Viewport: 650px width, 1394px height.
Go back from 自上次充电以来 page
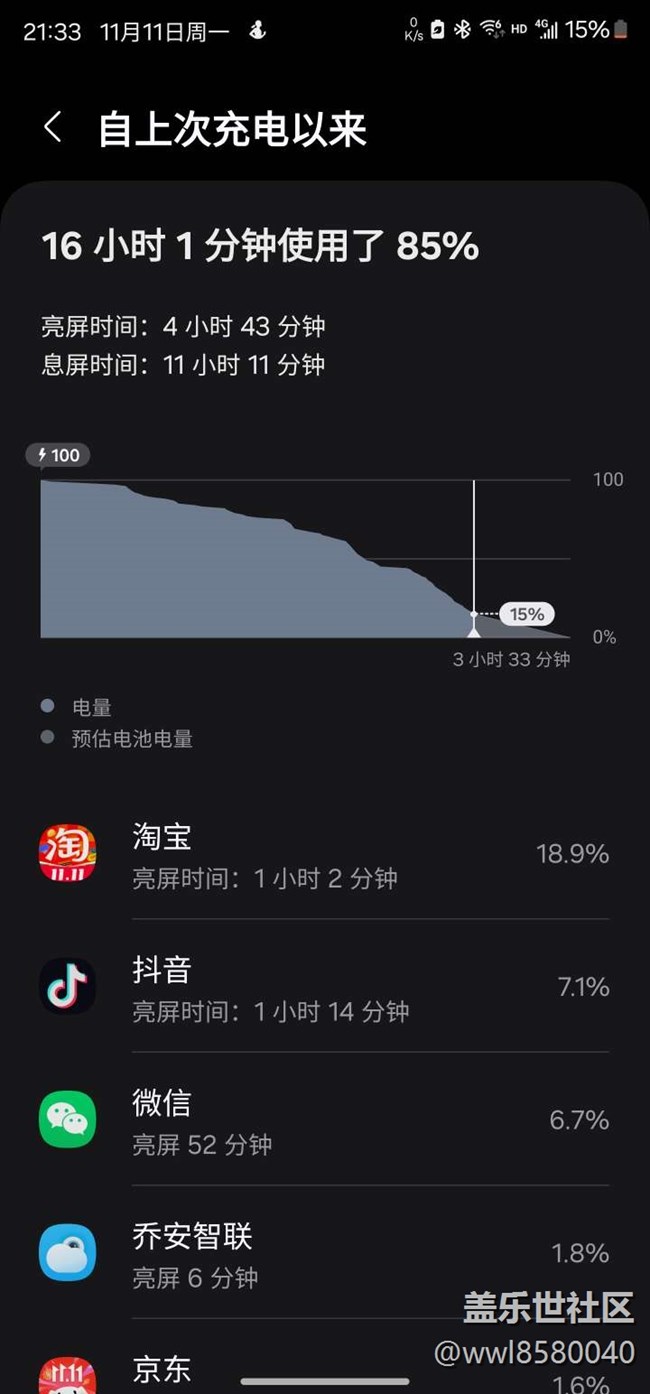[53, 128]
